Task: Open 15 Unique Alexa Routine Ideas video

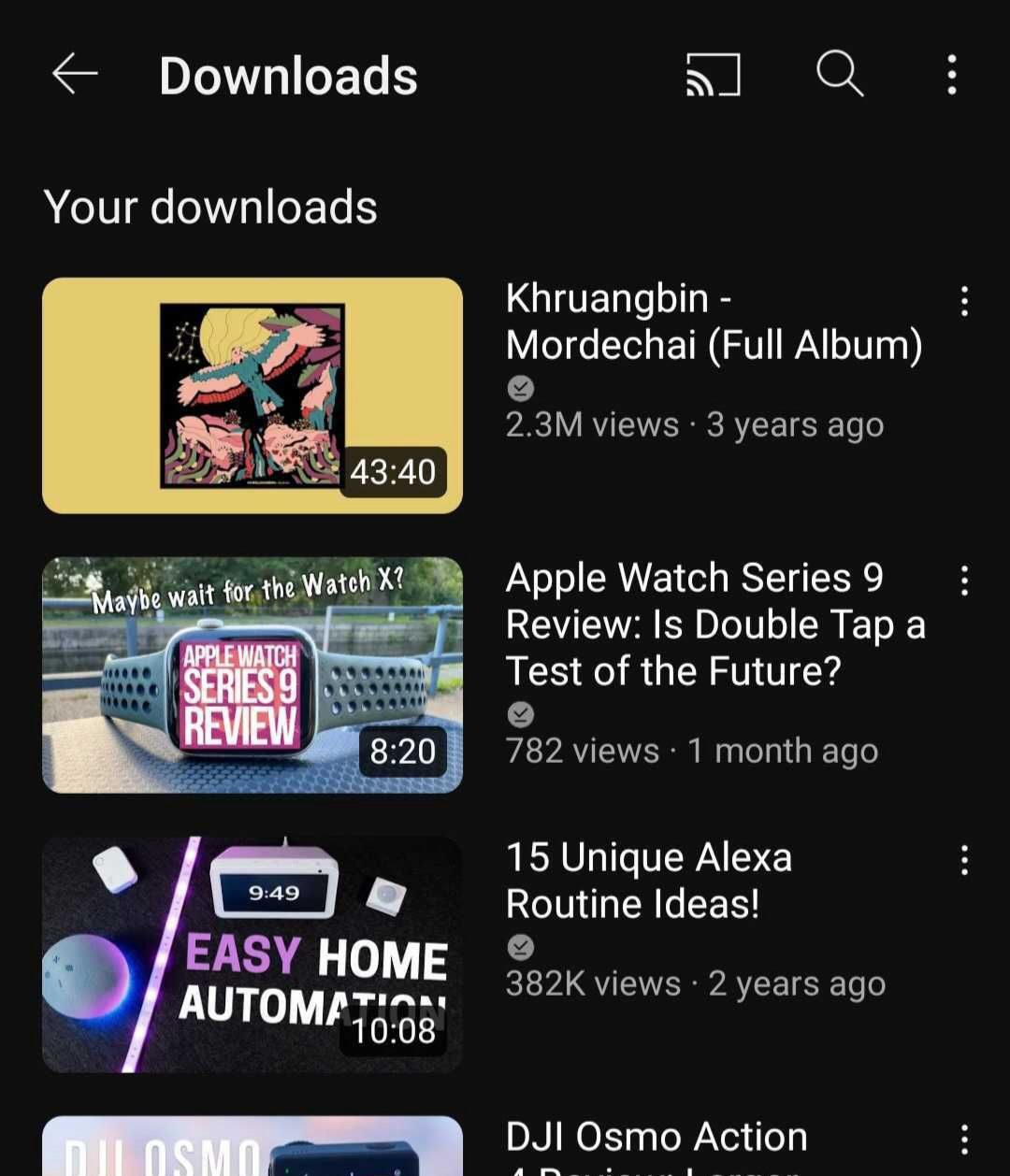Action: click(x=252, y=954)
